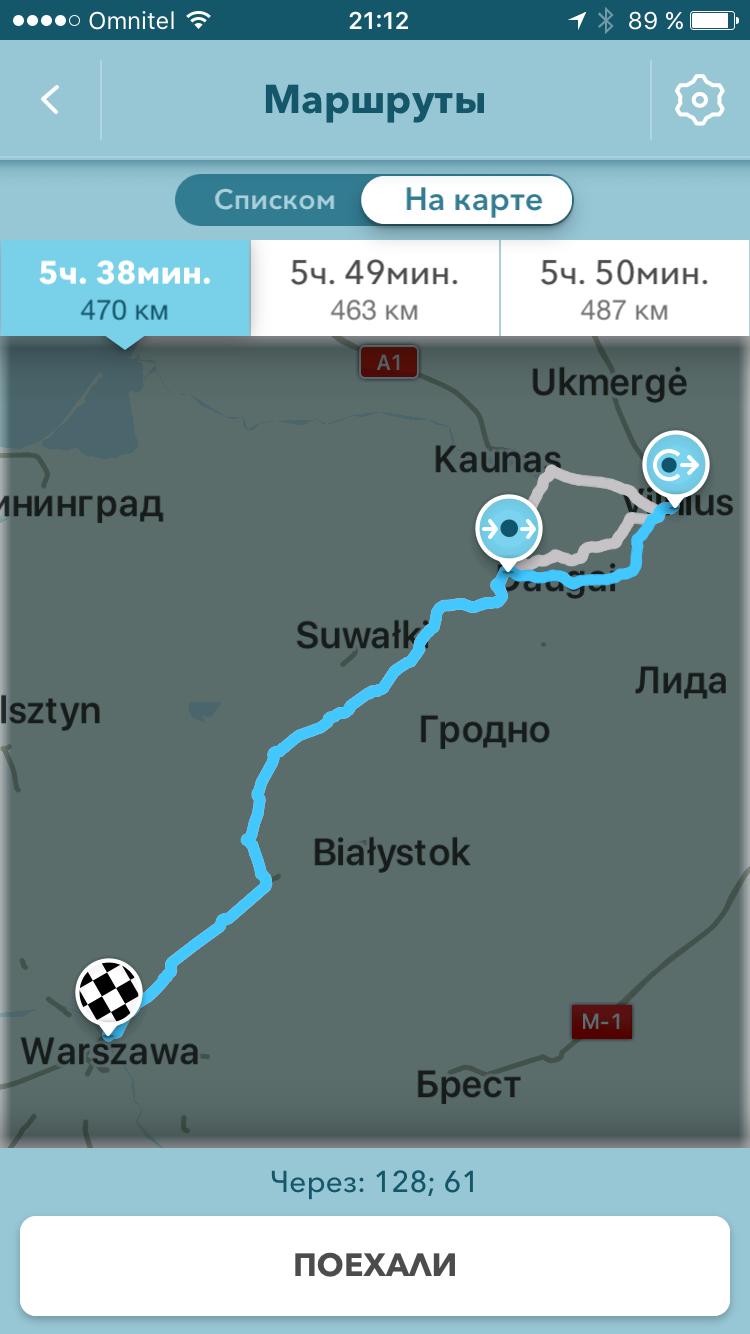Viewport: 750px width, 1334px height.
Task: Open route settings gear icon
Action: (699, 100)
